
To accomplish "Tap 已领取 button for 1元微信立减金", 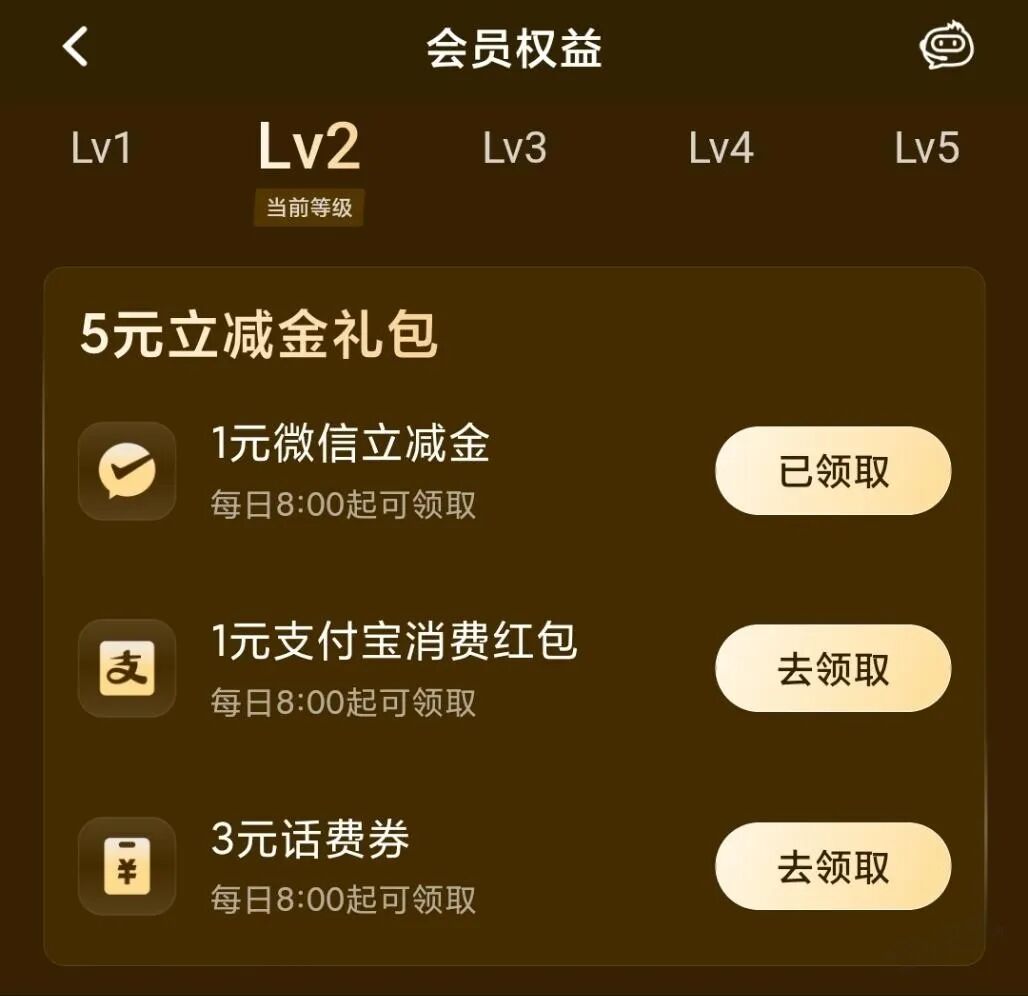I will coord(833,471).
